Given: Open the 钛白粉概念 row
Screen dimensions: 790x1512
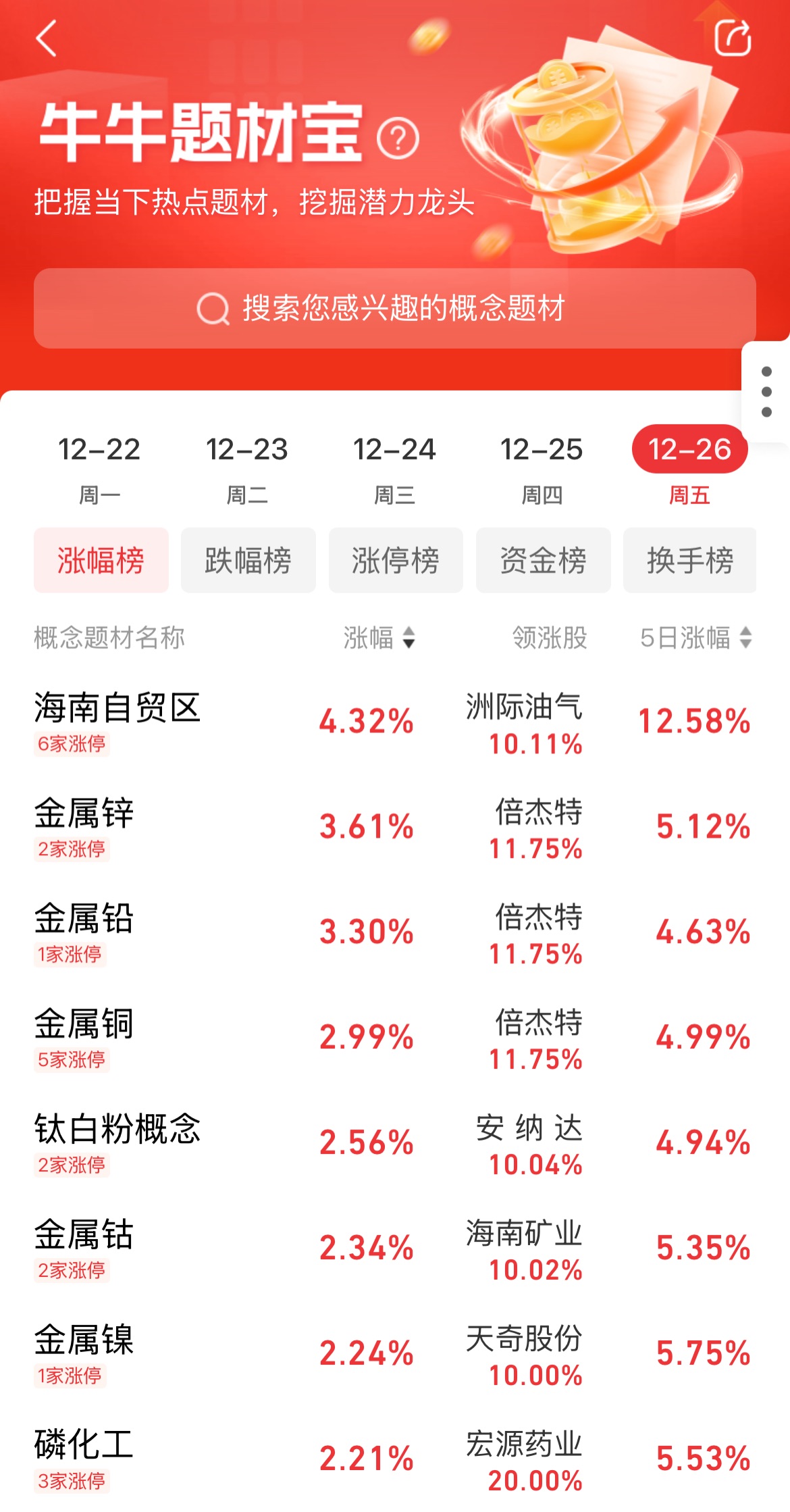Looking at the screenshot, I should coord(117,1142).
